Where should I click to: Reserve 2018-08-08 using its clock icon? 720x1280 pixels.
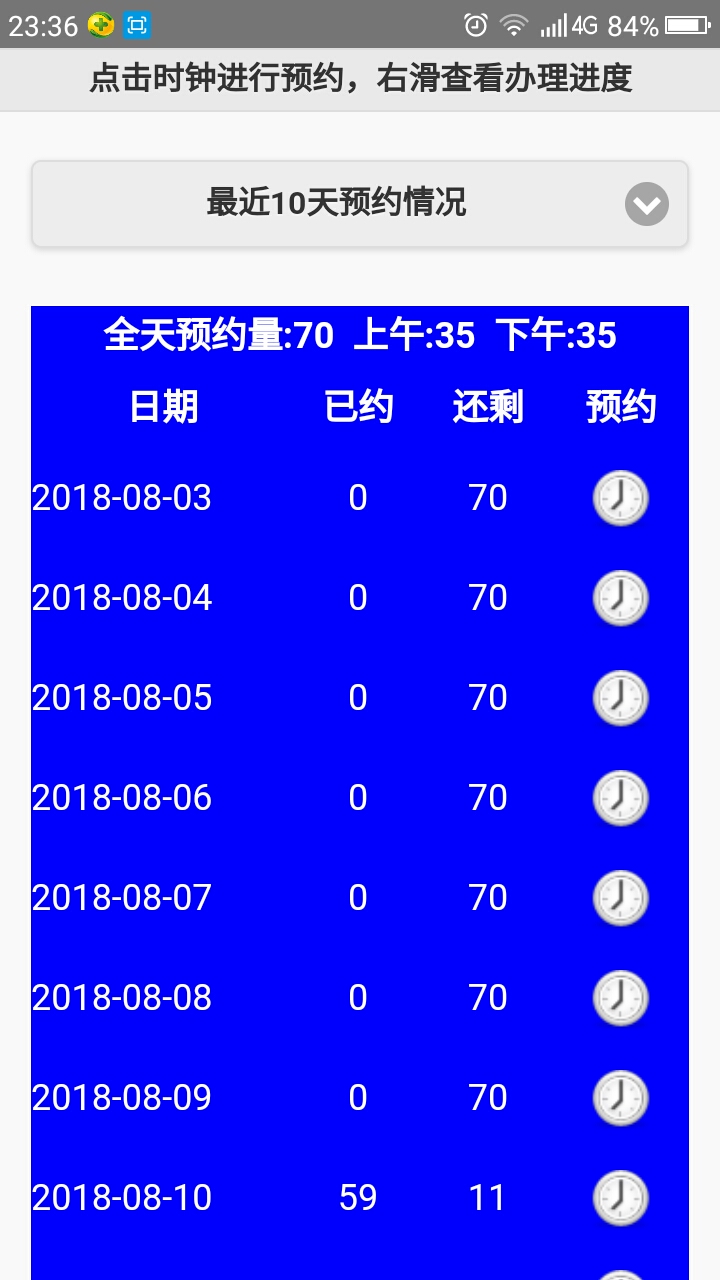620,998
